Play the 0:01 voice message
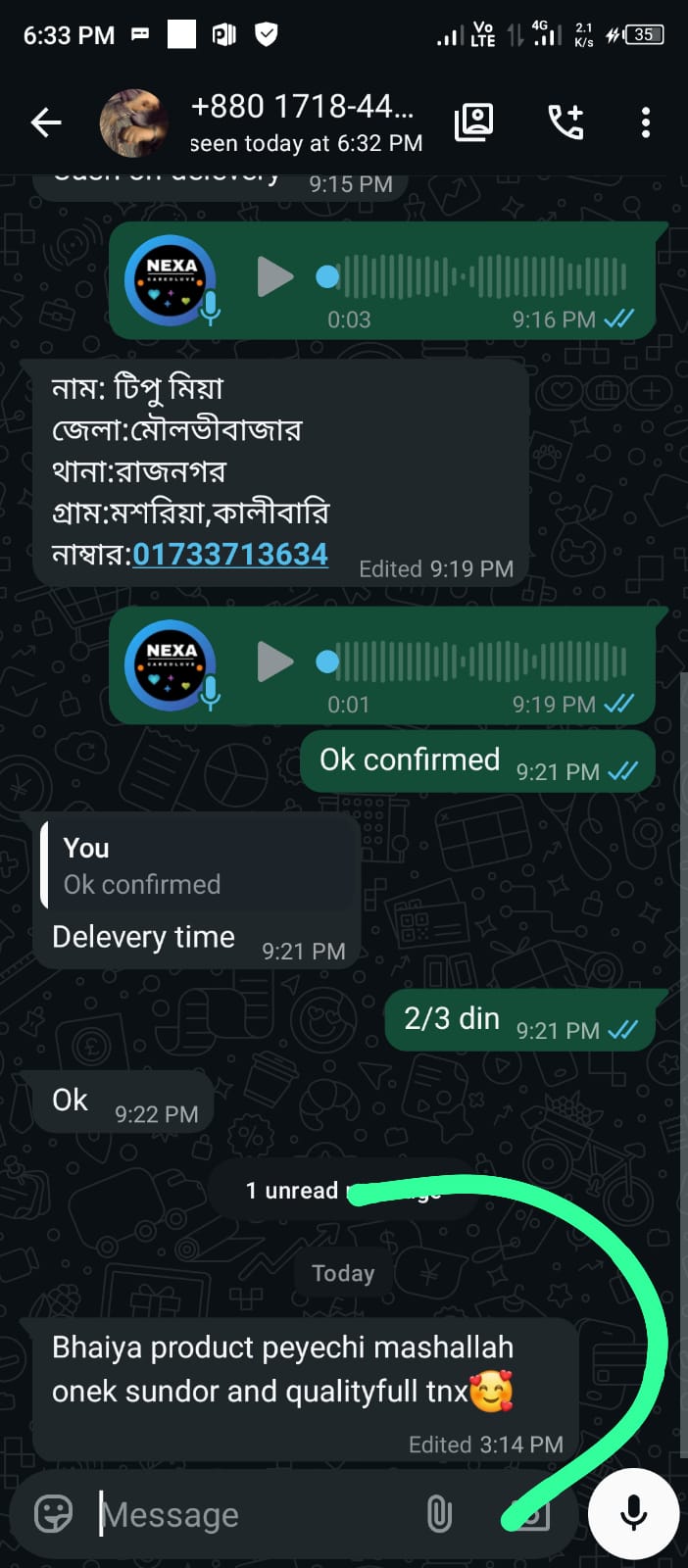 click(274, 662)
